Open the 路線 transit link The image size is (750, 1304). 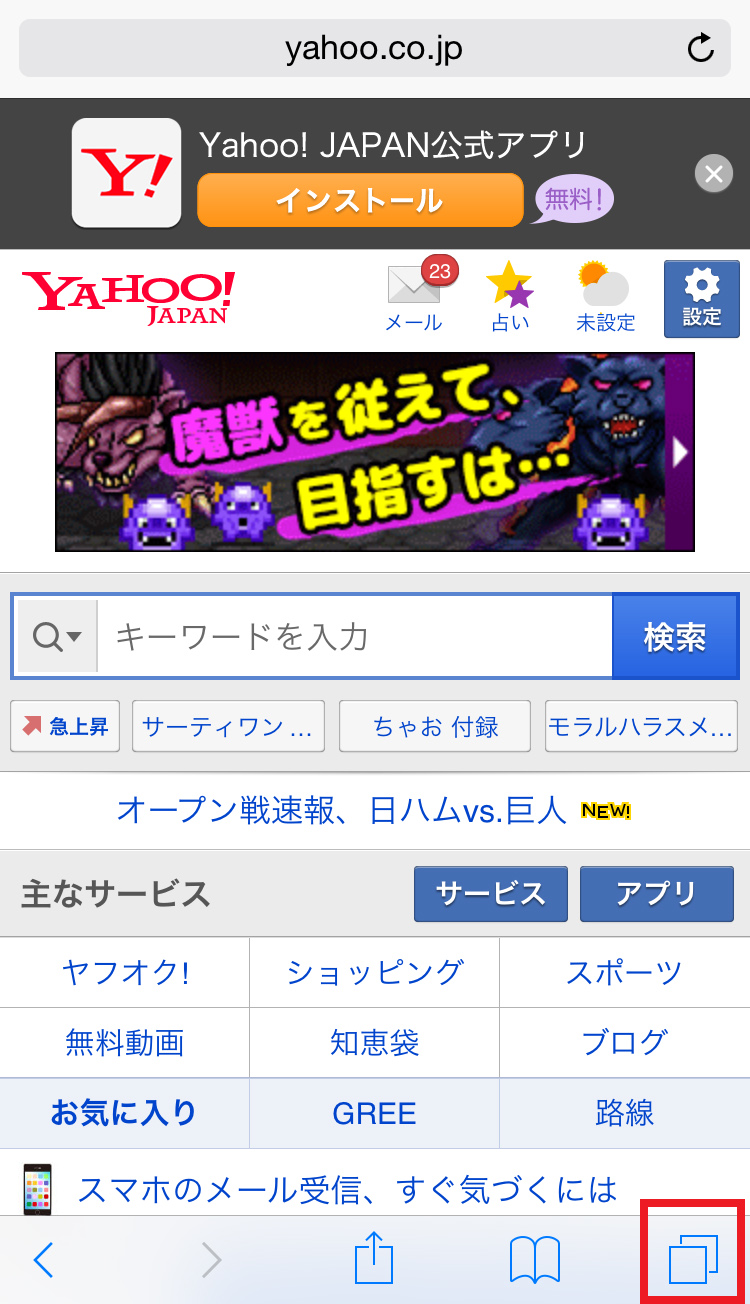click(624, 1113)
